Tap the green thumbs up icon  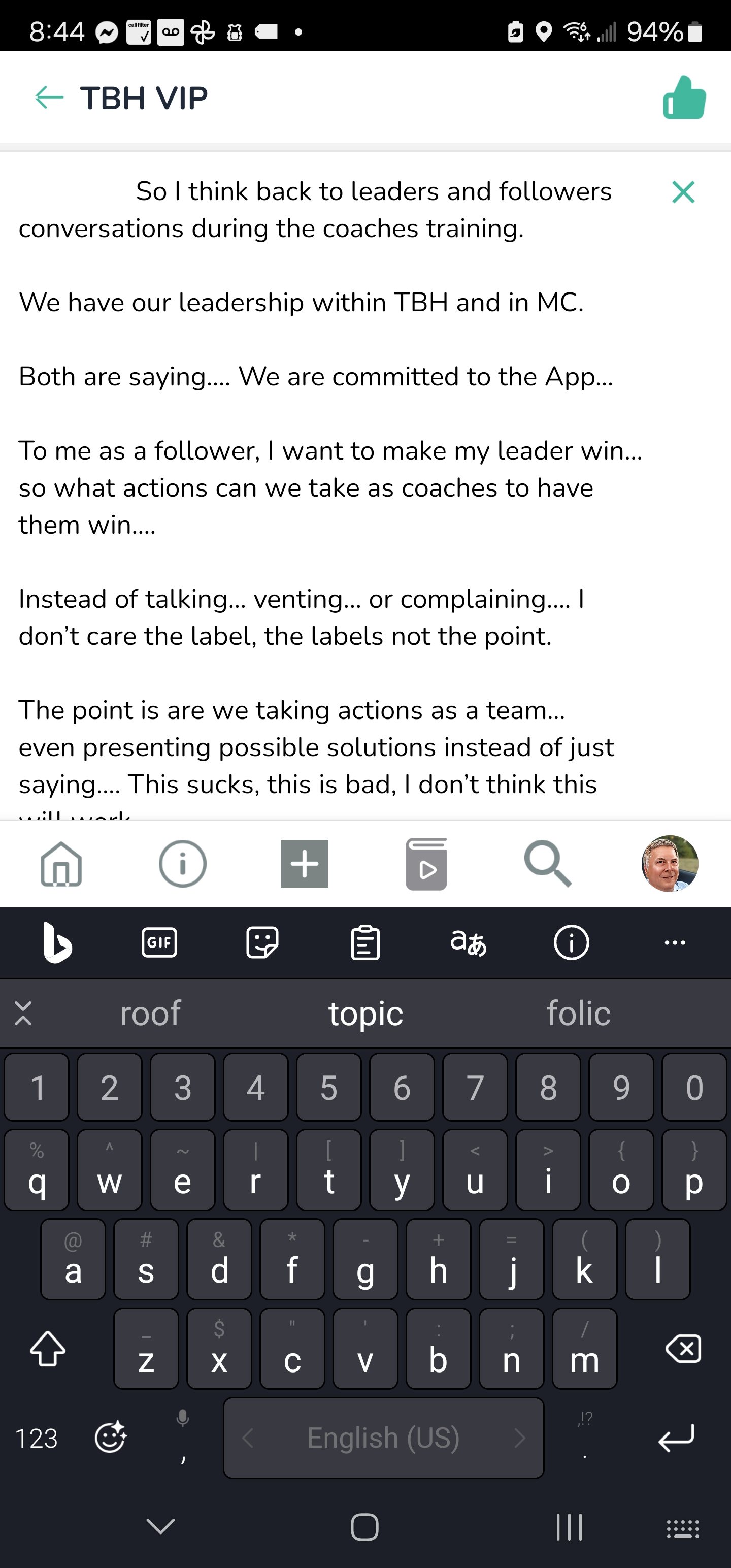pyautogui.click(x=684, y=98)
